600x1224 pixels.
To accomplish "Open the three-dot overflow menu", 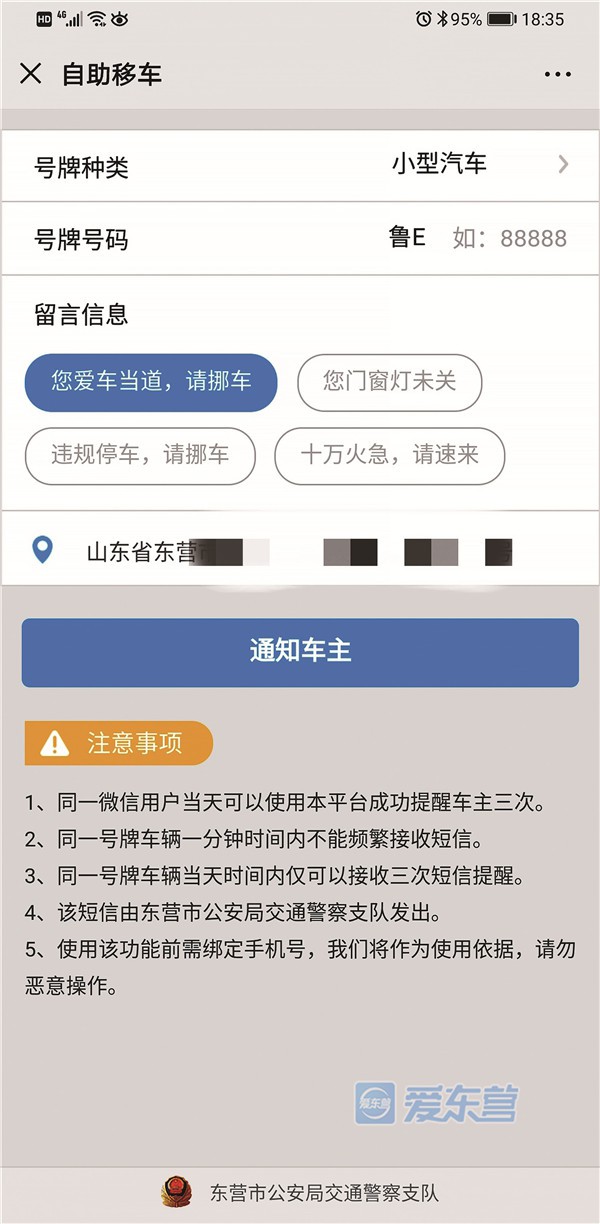I will click(558, 75).
